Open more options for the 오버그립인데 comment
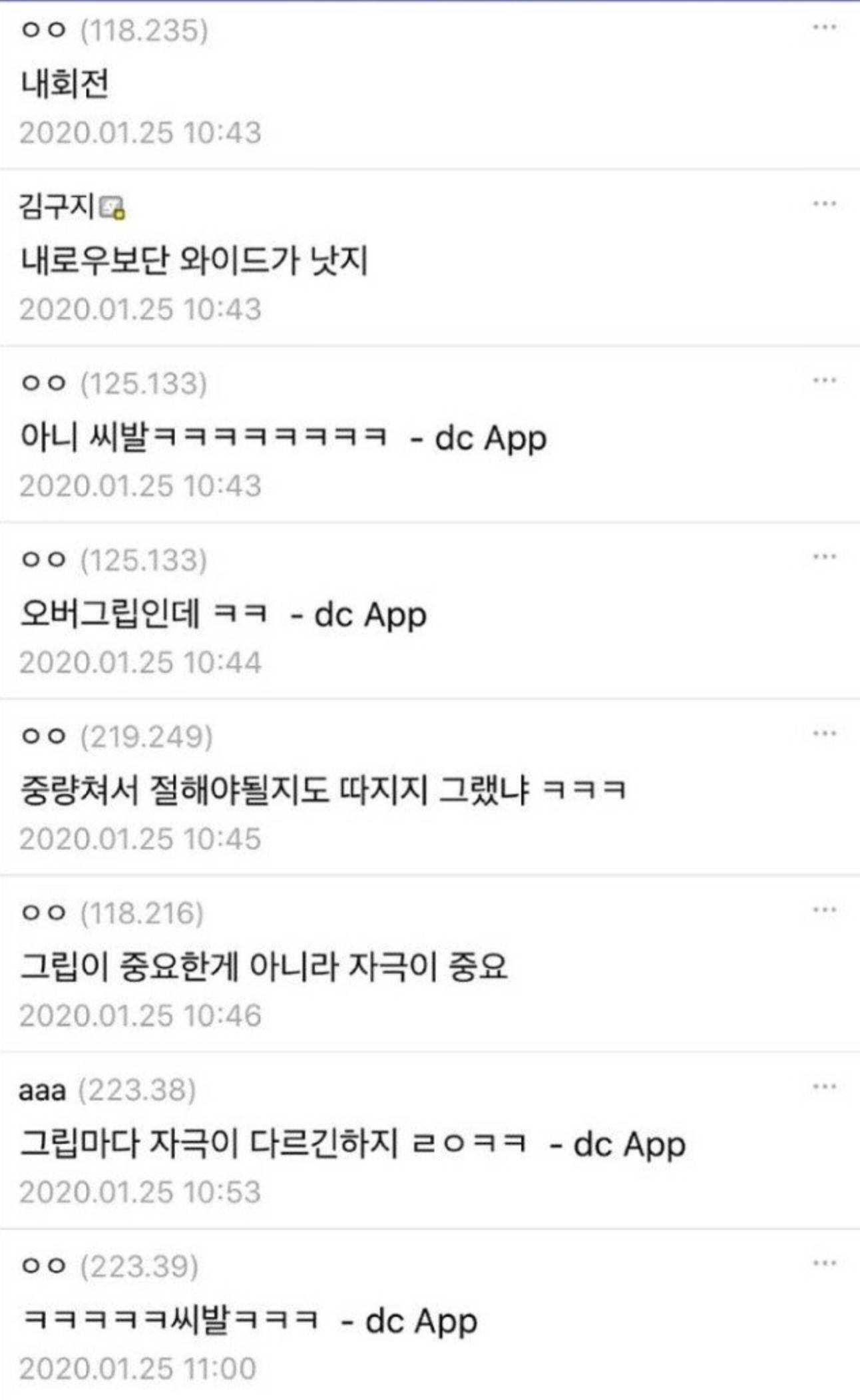 pyautogui.click(x=824, y=557)
